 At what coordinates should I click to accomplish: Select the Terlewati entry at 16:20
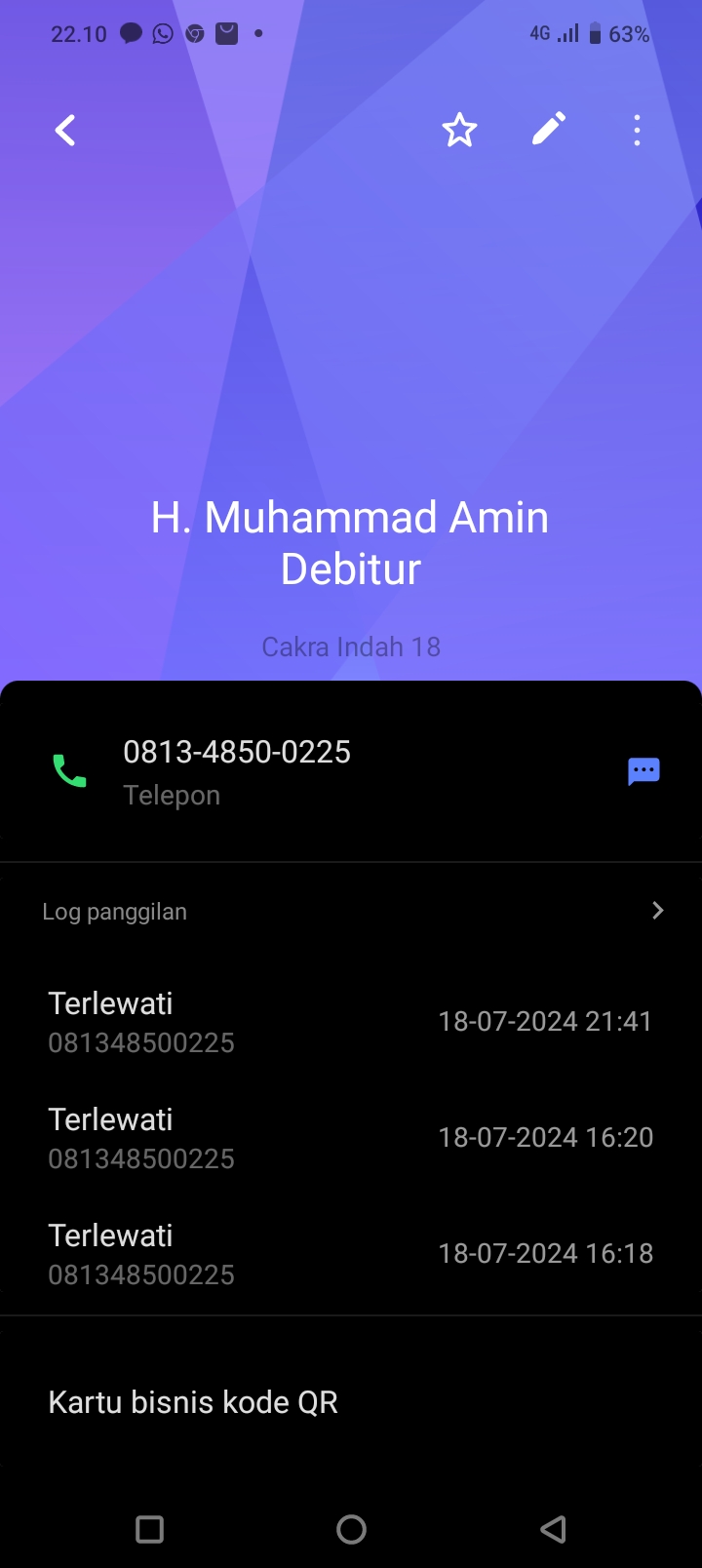(351, 1137)
